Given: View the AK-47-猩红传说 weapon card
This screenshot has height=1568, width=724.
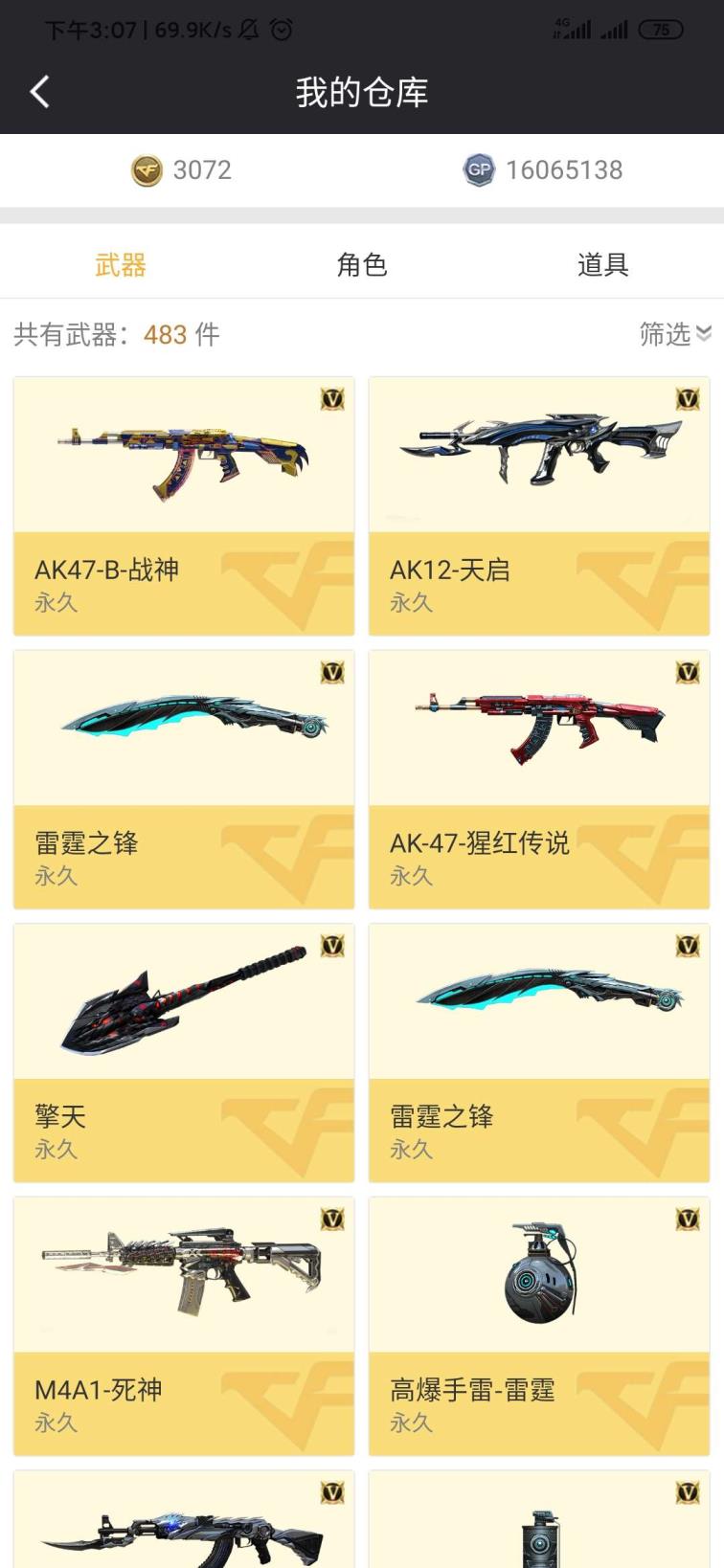Looking at the screenshot, I should [539, 779].
